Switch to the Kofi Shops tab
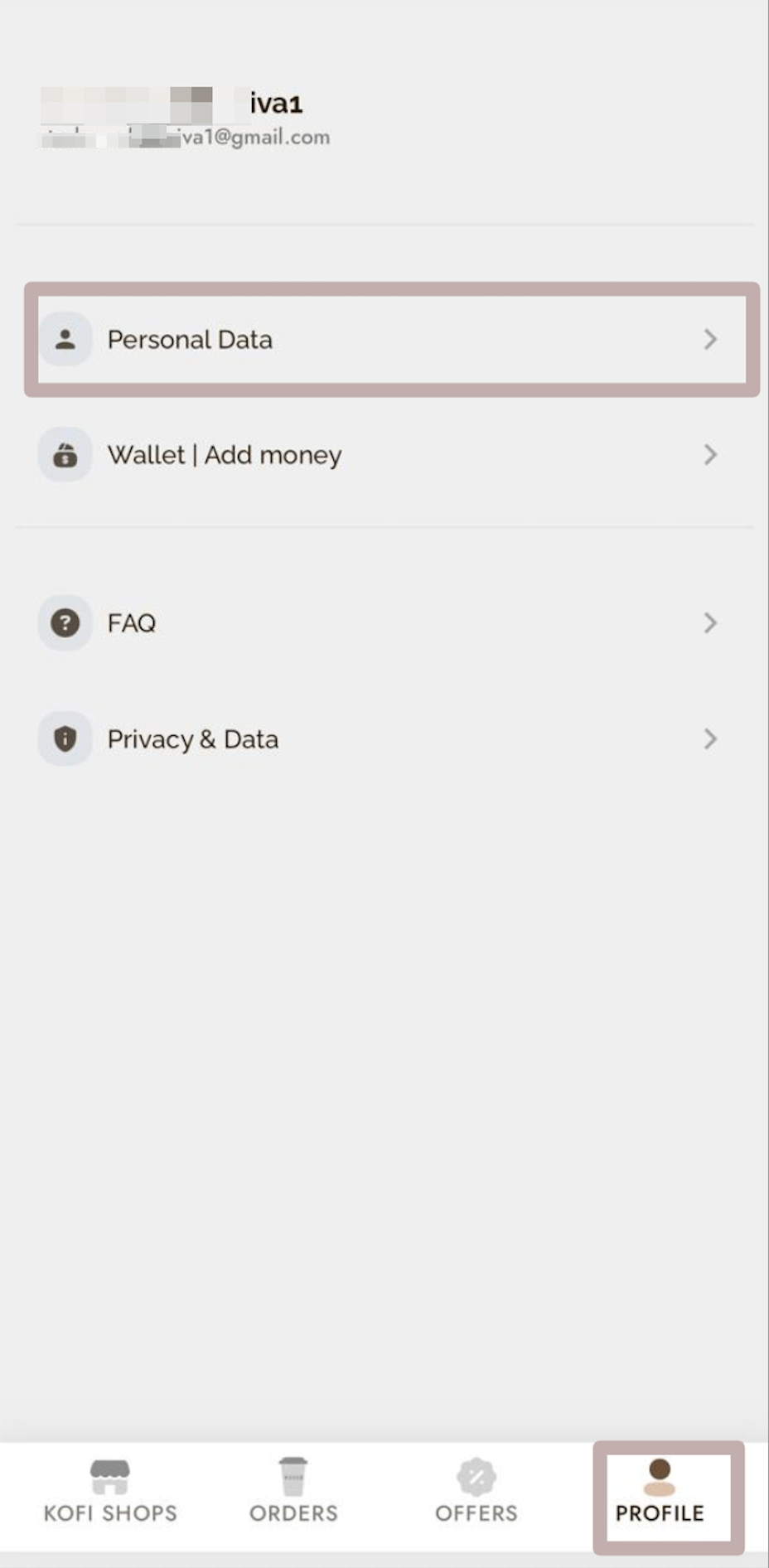 click(110, 1493)
